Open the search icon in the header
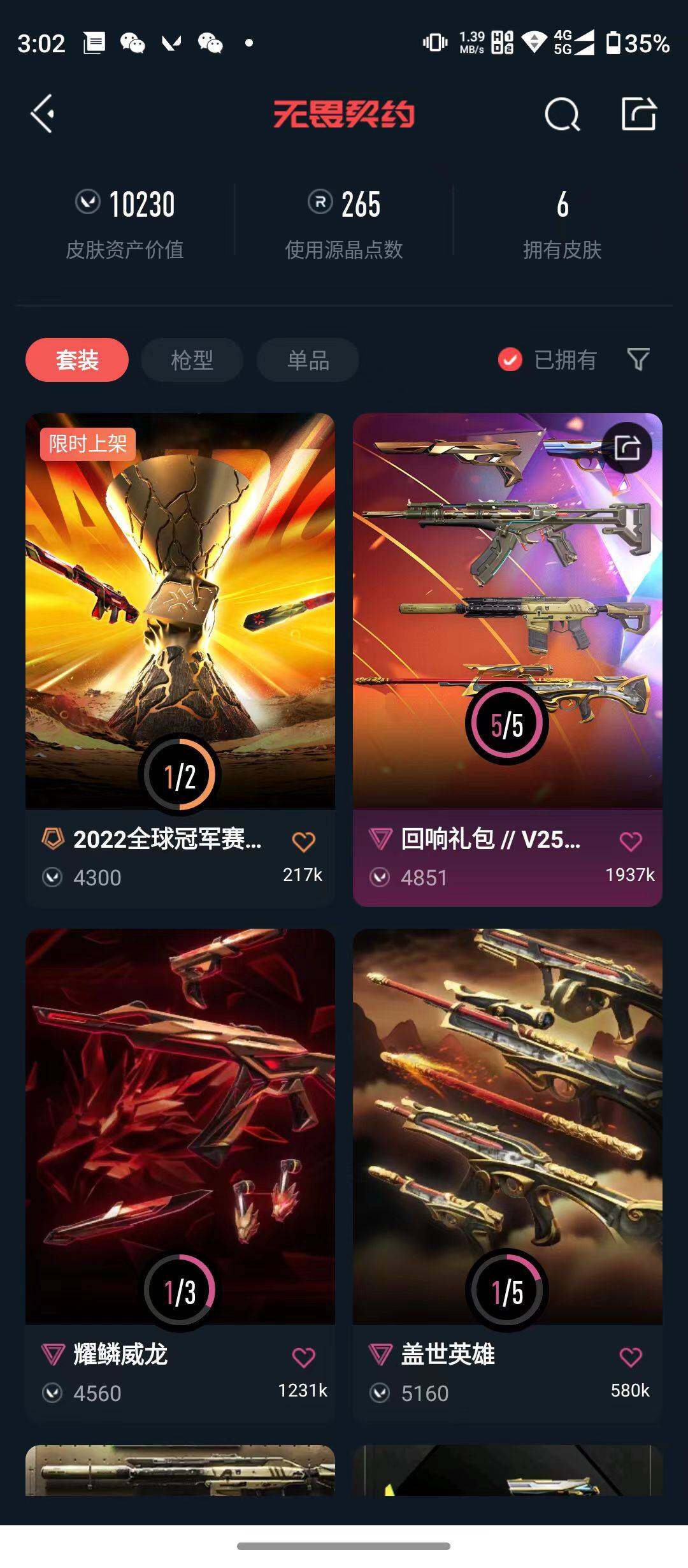Image resolution: width=688 pixels, height=1568 pixels. tap(562, 115)
